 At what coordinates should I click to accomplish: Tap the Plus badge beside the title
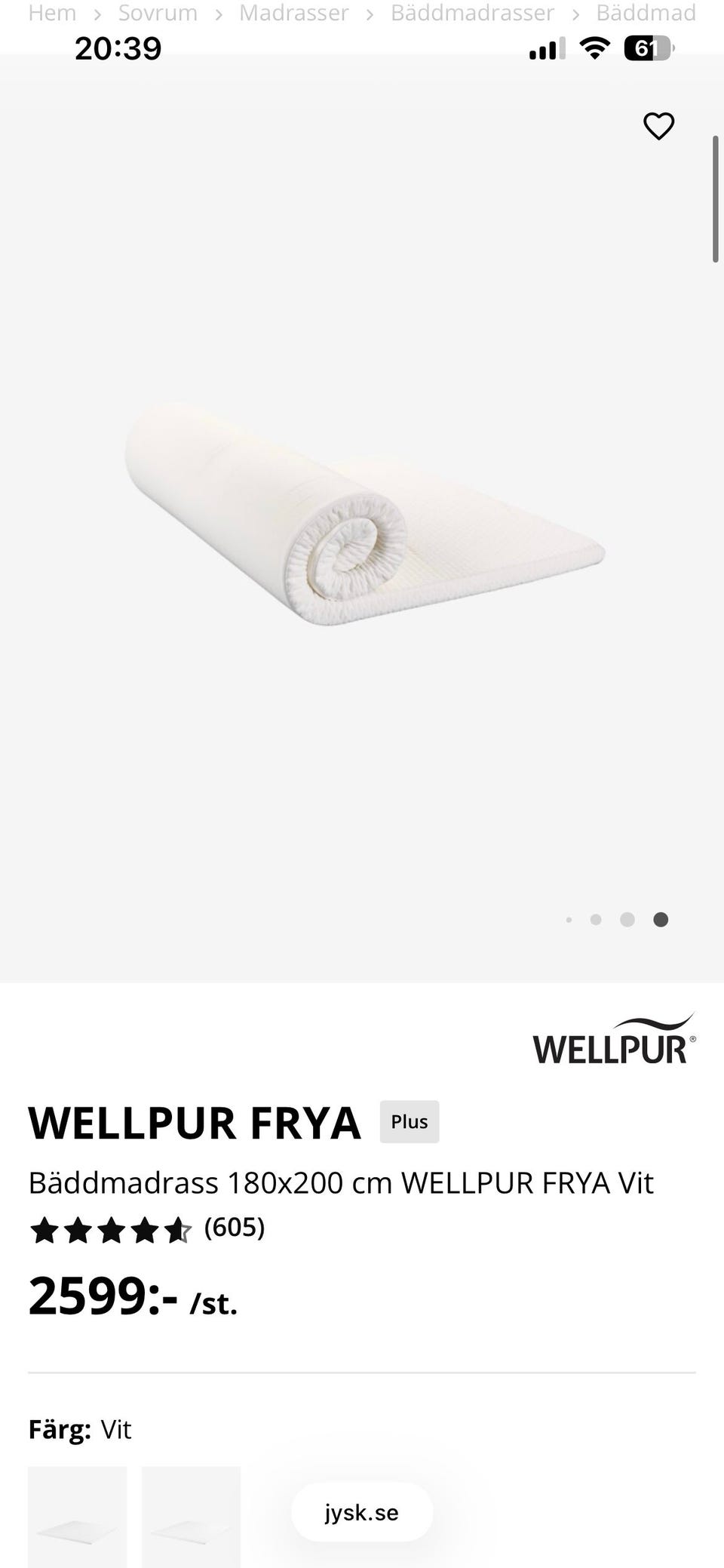(x=409, y=1121)
